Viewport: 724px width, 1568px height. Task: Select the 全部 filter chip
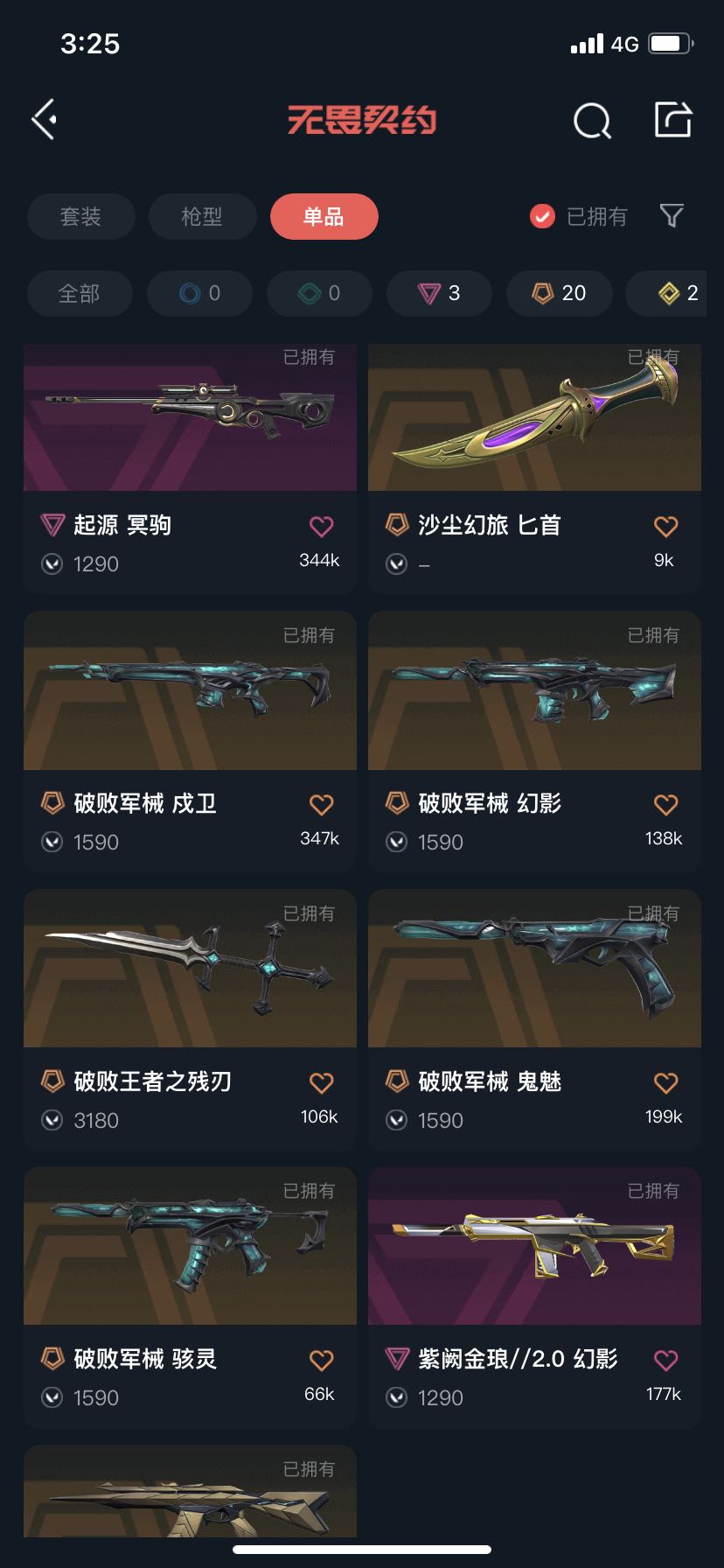tap(80, 293)
